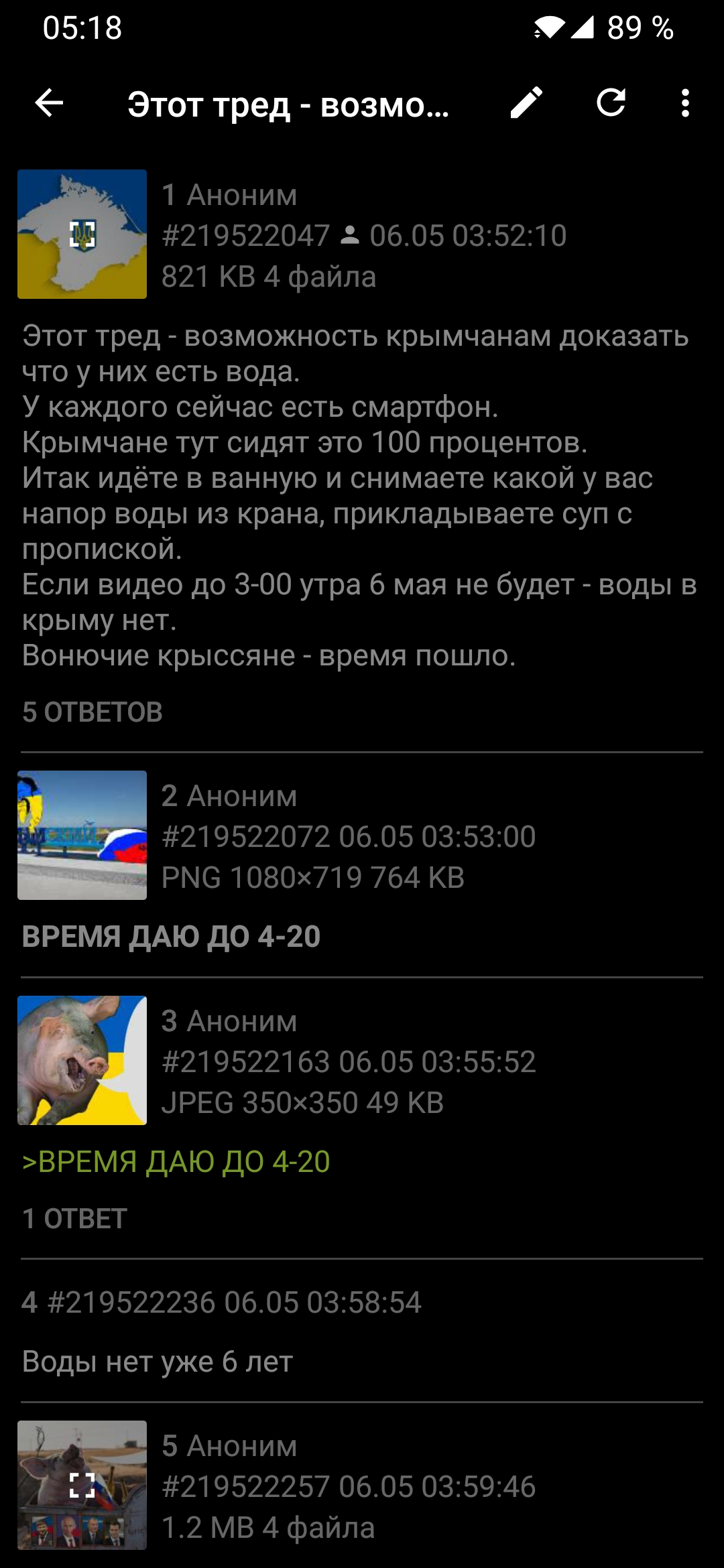This screenshot has height=1568, width=724.
Task: Go back using the arrow icon
Action: point(49,103)
